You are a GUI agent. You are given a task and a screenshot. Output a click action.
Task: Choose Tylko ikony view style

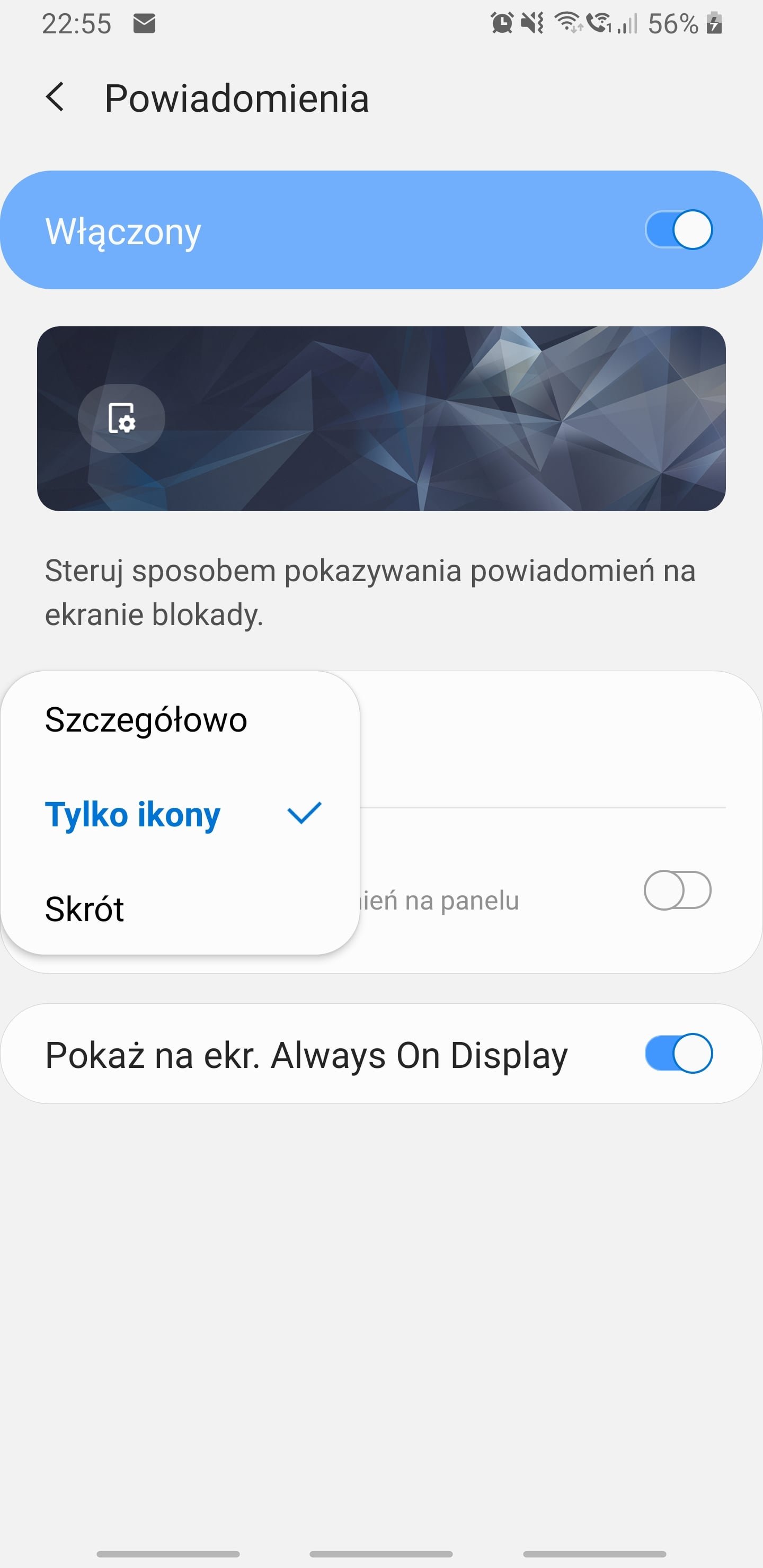coord(180,814)
